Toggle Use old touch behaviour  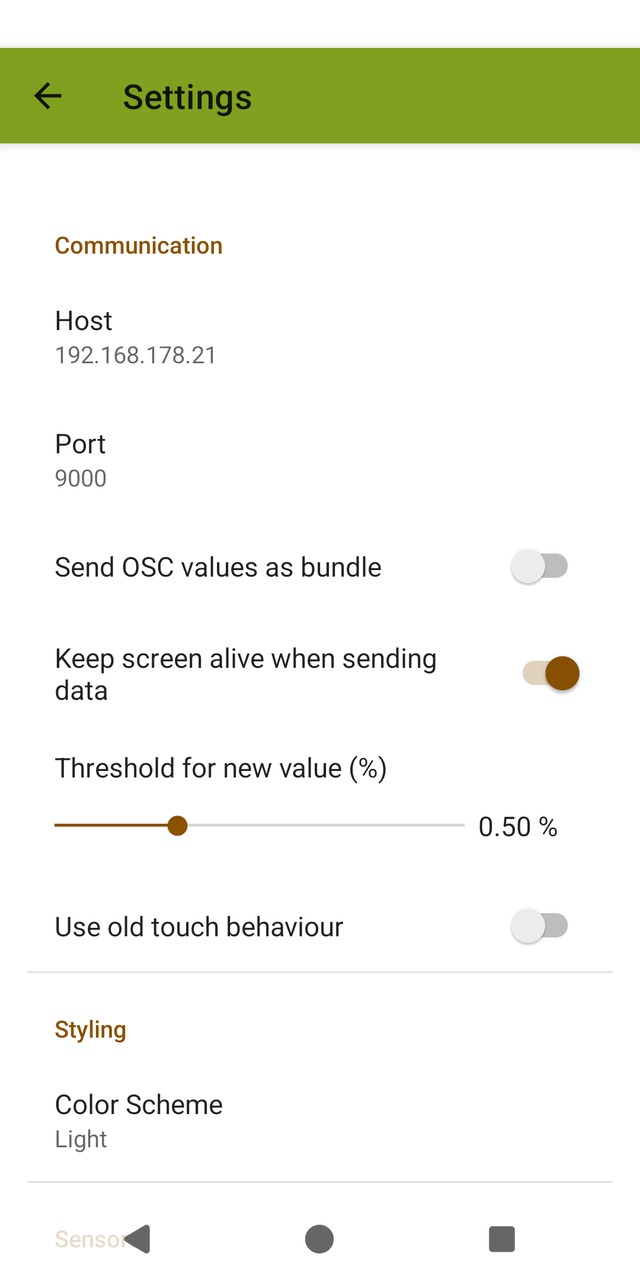point(539,927)
